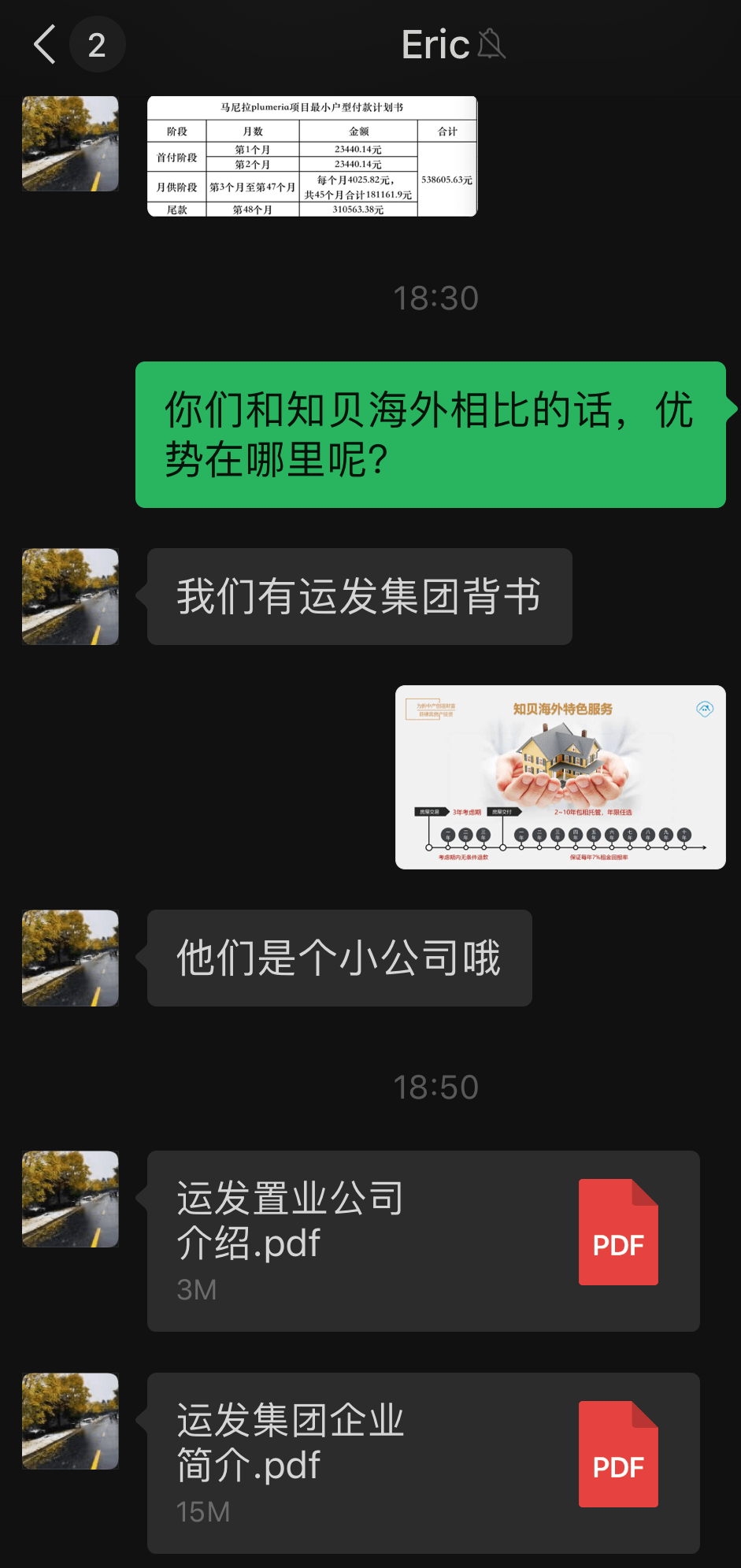Tap the green bubble asking about 知贝海外

click(432, 433)
